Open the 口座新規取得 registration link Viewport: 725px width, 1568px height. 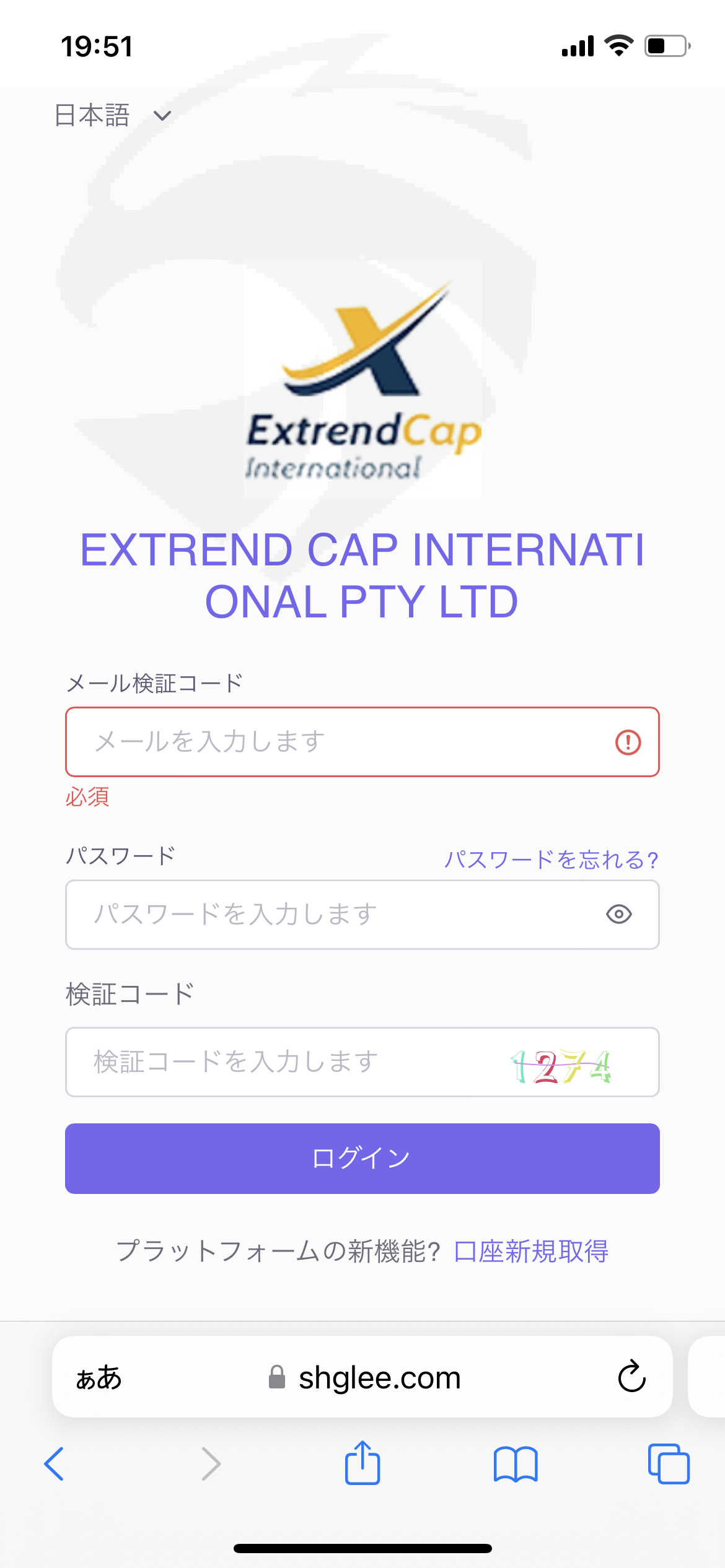coord(531,1251)
